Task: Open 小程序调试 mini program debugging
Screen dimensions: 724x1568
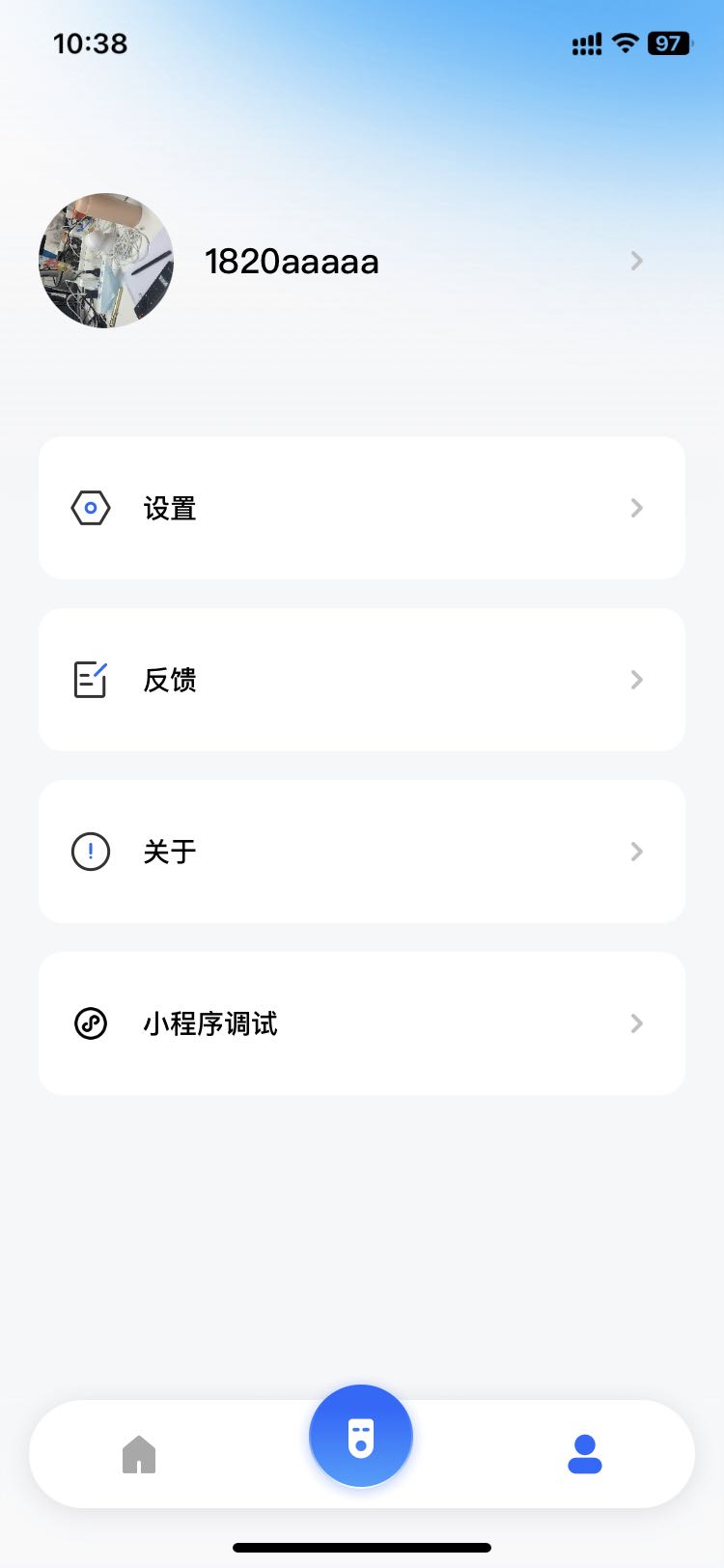Action: [x=362, y=1023]
